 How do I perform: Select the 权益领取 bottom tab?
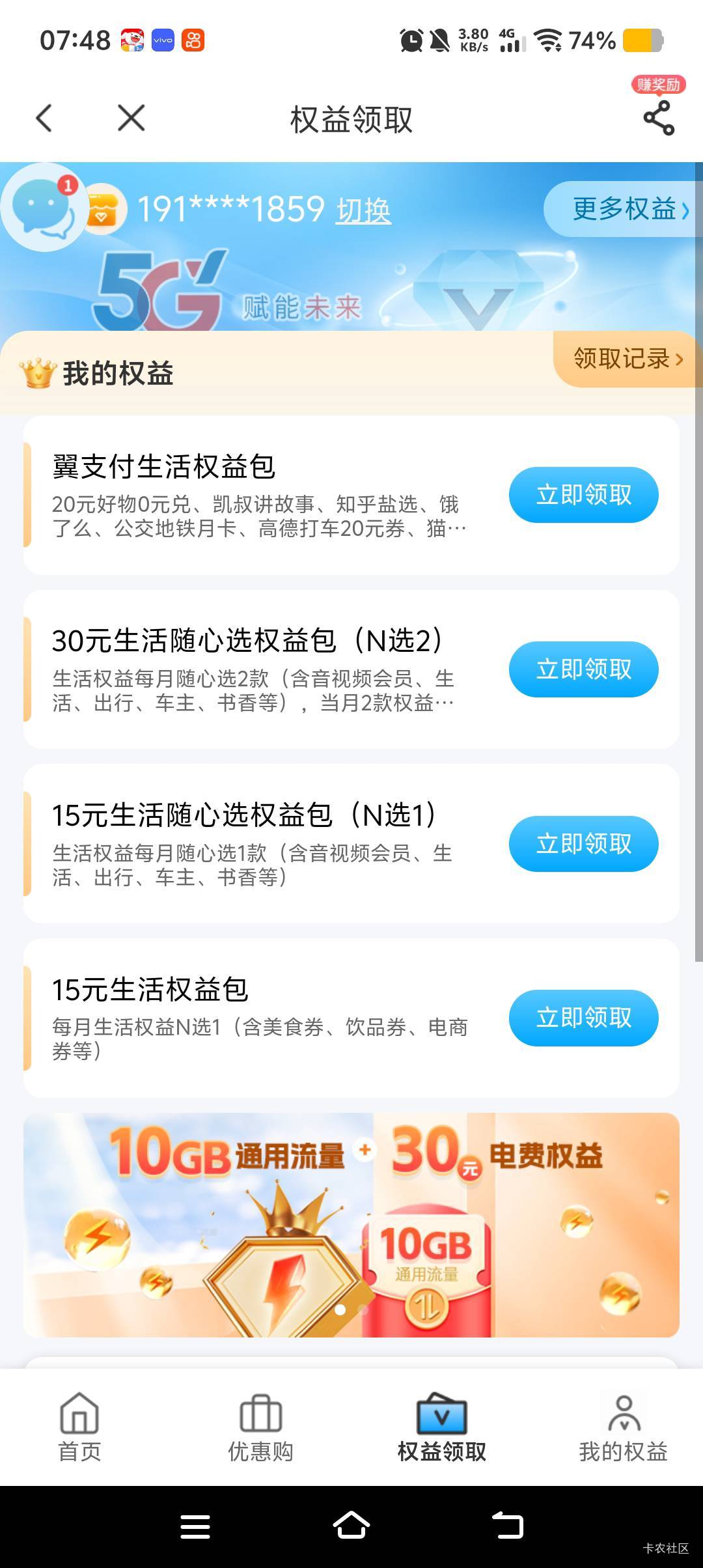[442, 1427]
